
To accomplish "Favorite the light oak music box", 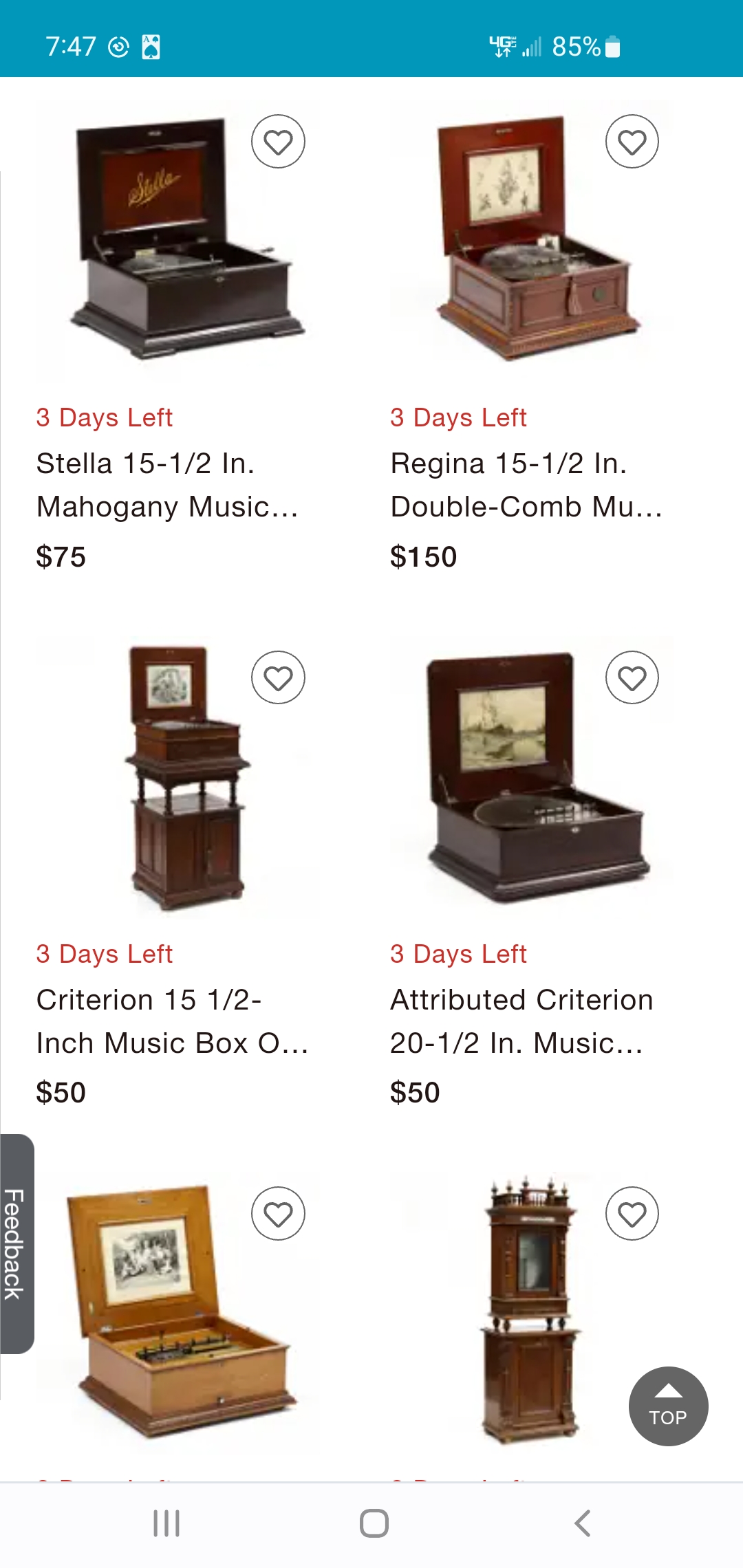I will click(278, 1214).
